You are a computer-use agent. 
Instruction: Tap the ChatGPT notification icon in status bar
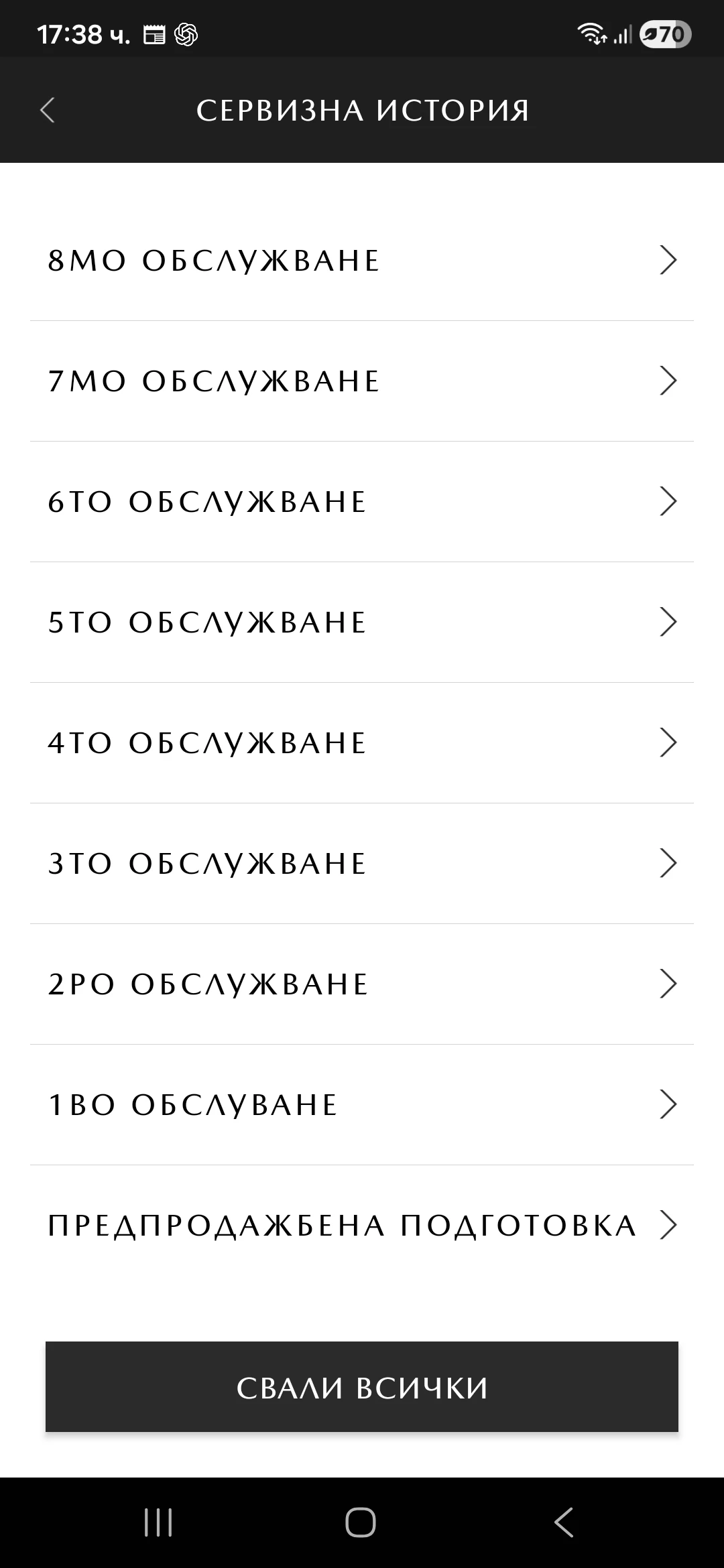(x=186, y=34)
